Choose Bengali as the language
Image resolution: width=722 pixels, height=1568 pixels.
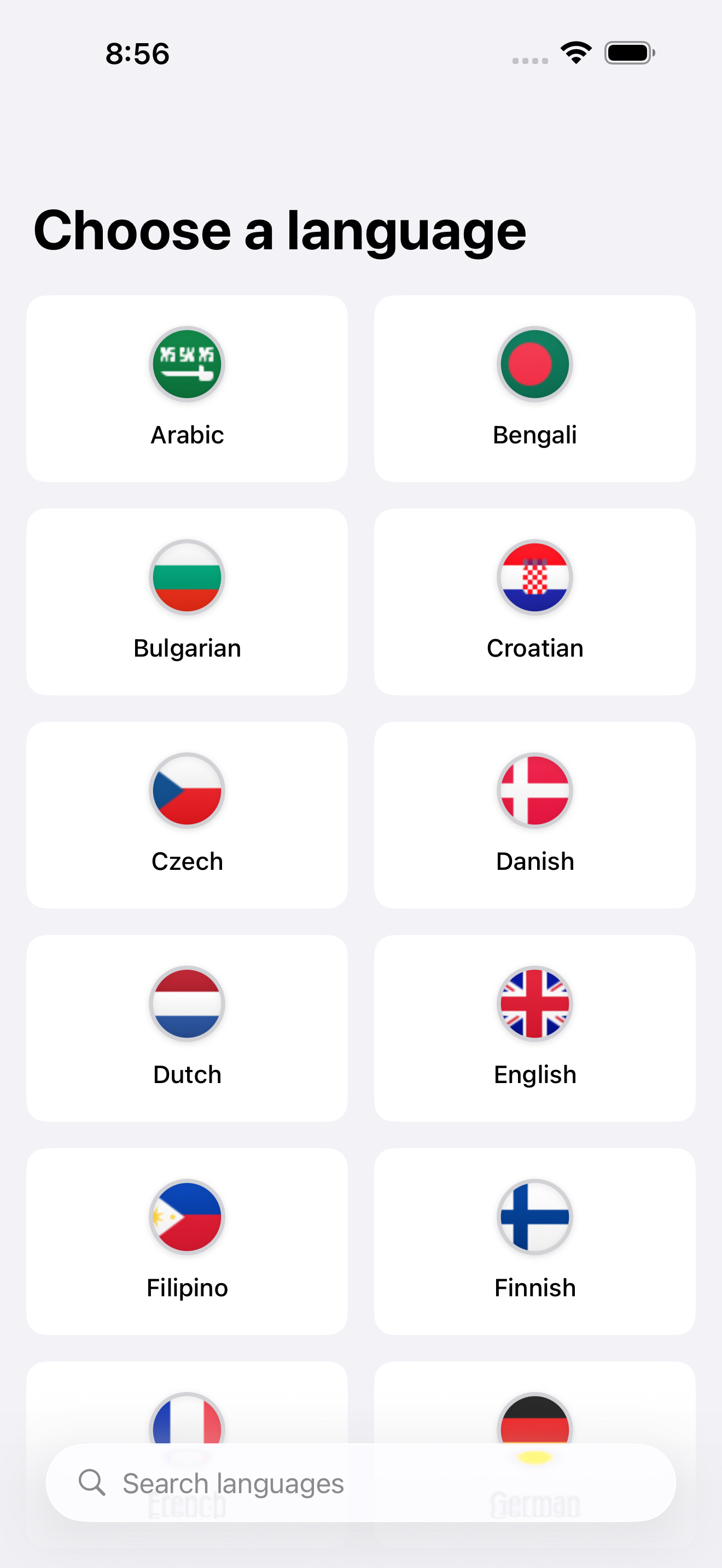[x=534, y=388]
